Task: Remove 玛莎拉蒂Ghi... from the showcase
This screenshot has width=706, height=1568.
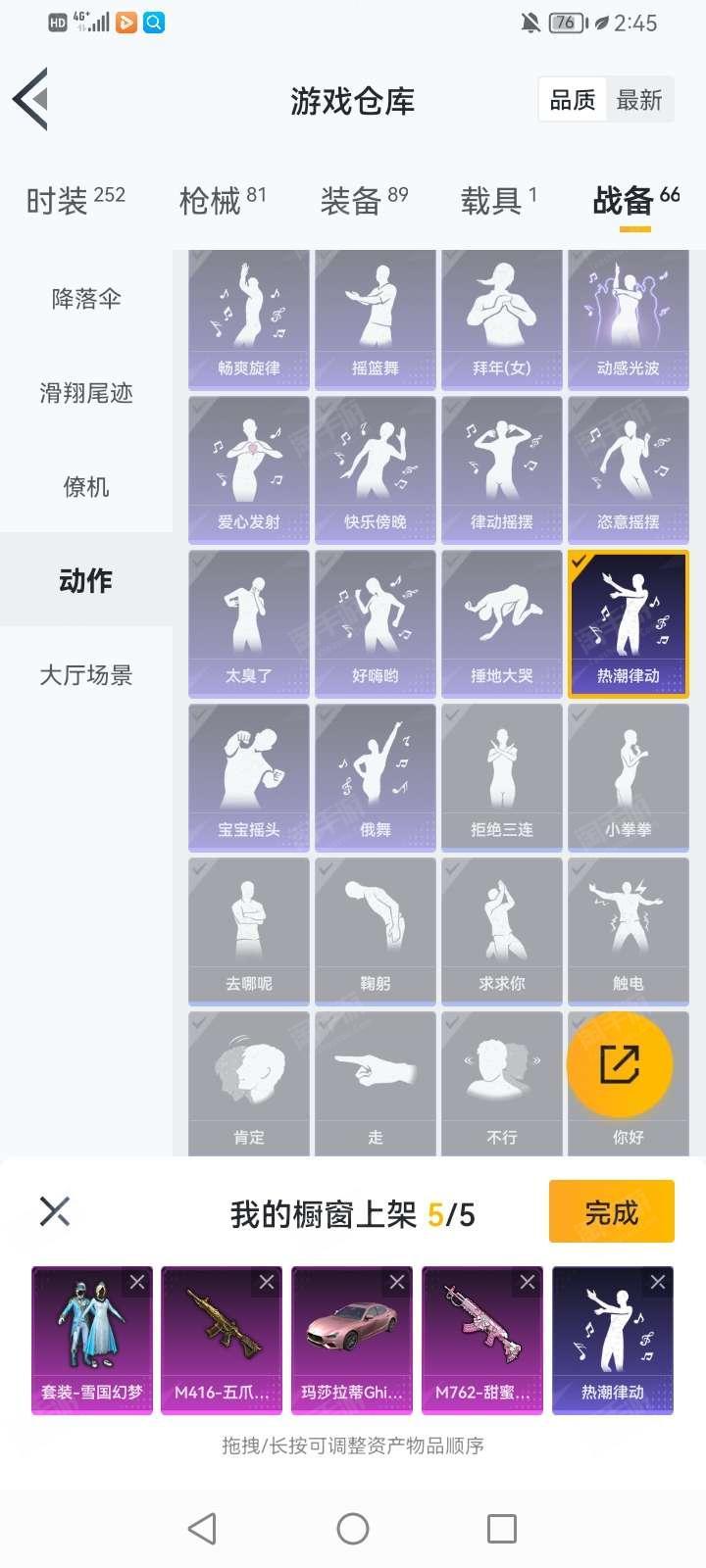Action: tap(397, 1282)
